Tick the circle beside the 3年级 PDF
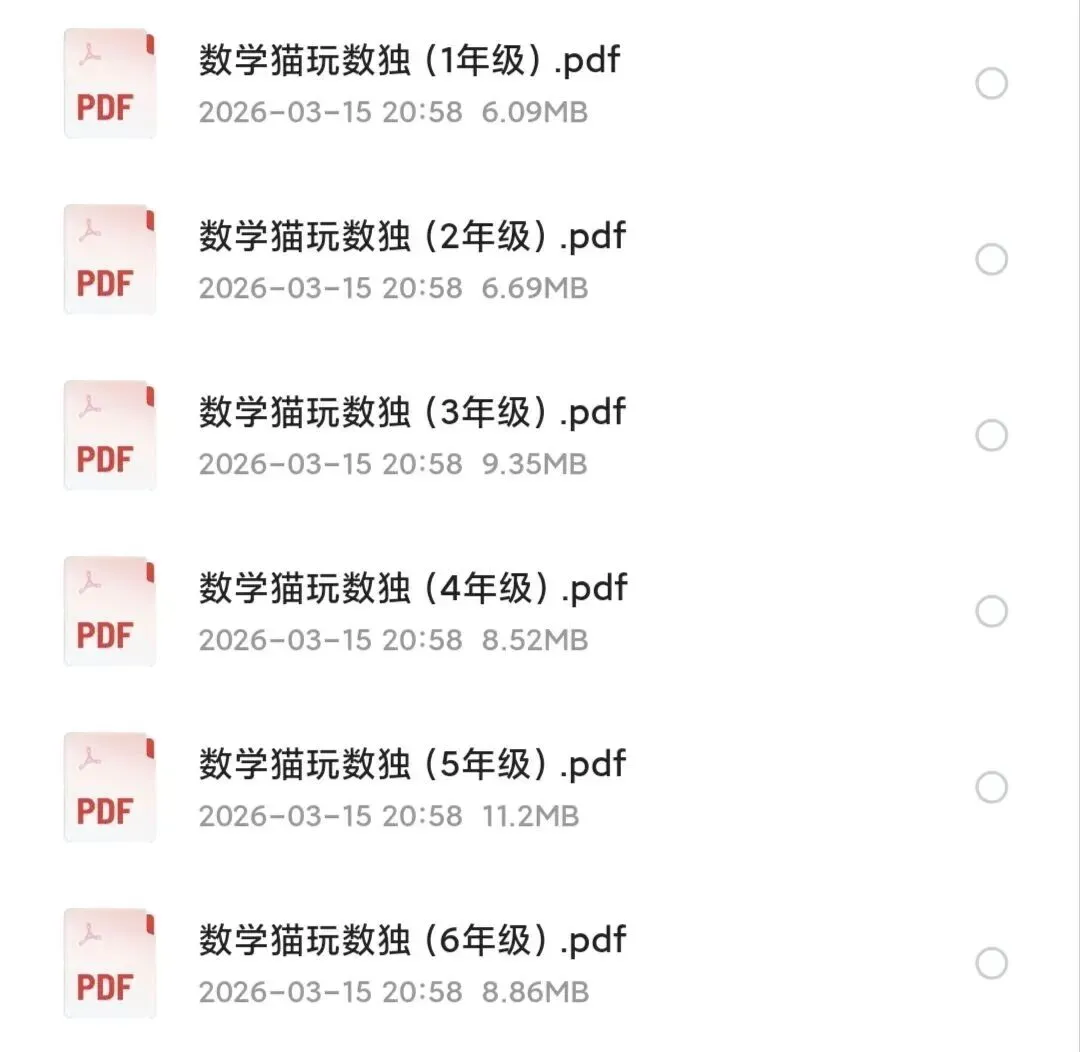Viewport: 1080px width, 1052px height. click(x=991, y=436)
